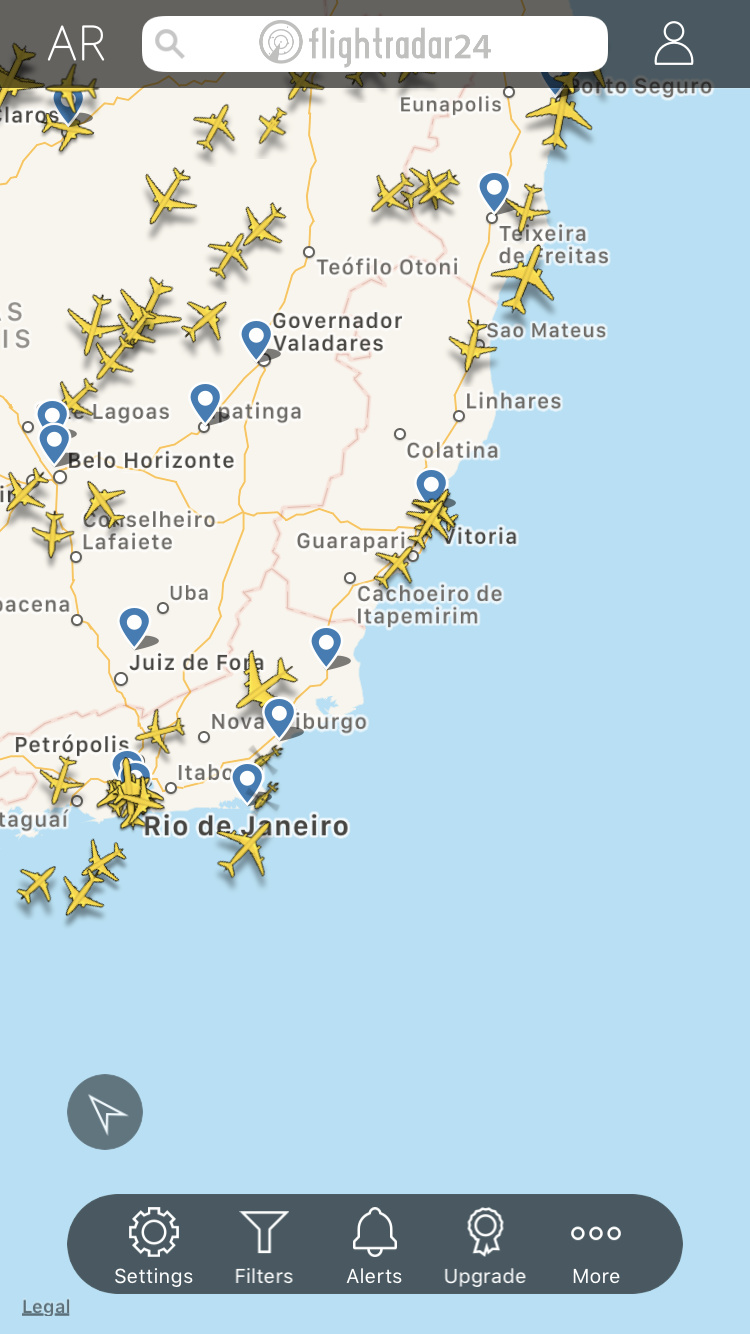Open the Legal link
The width and height of the screenshot is (750, 1334).
pyautogui.click(x=46, y=1306)
